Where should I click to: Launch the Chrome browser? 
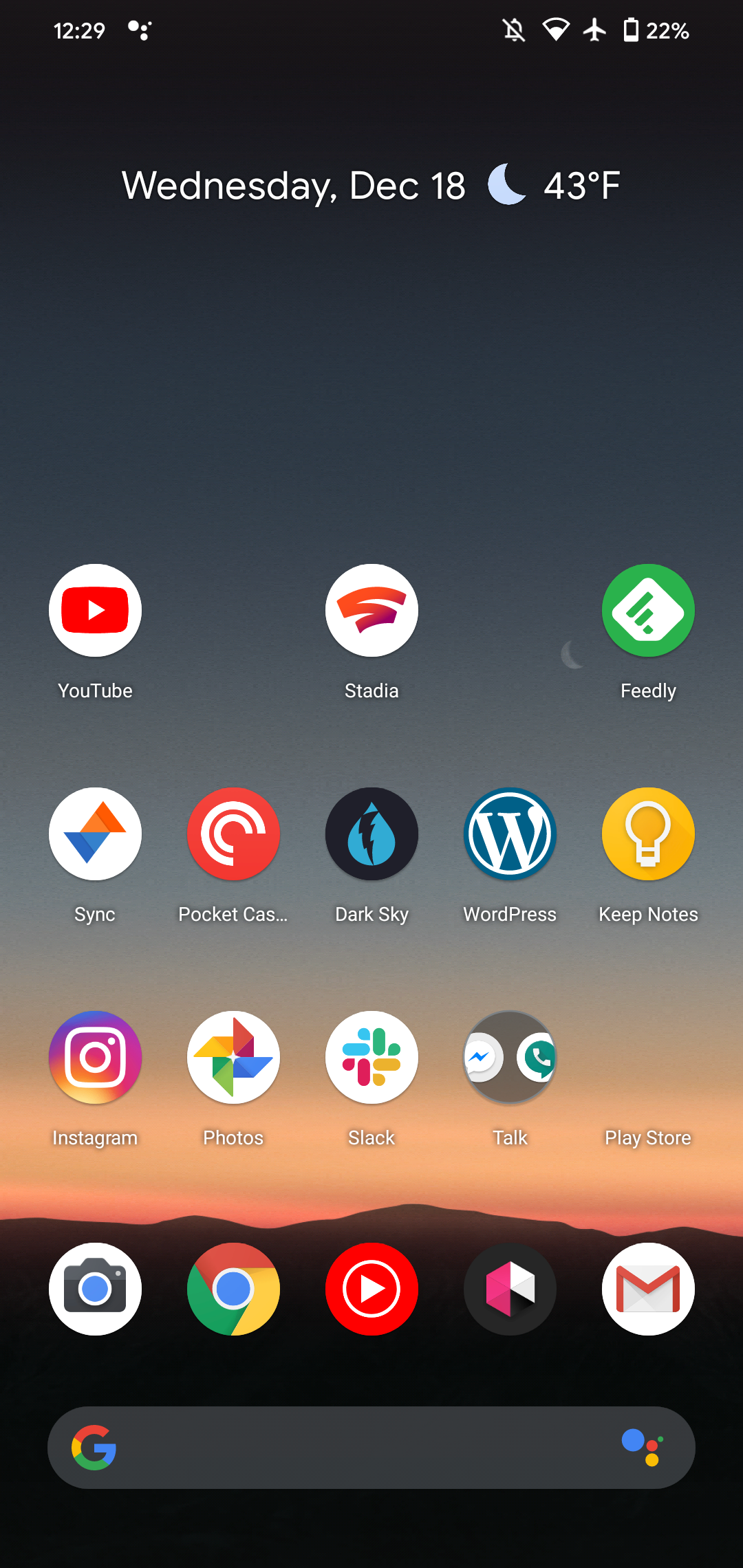pyautogui.click(x=233, y=1289)
